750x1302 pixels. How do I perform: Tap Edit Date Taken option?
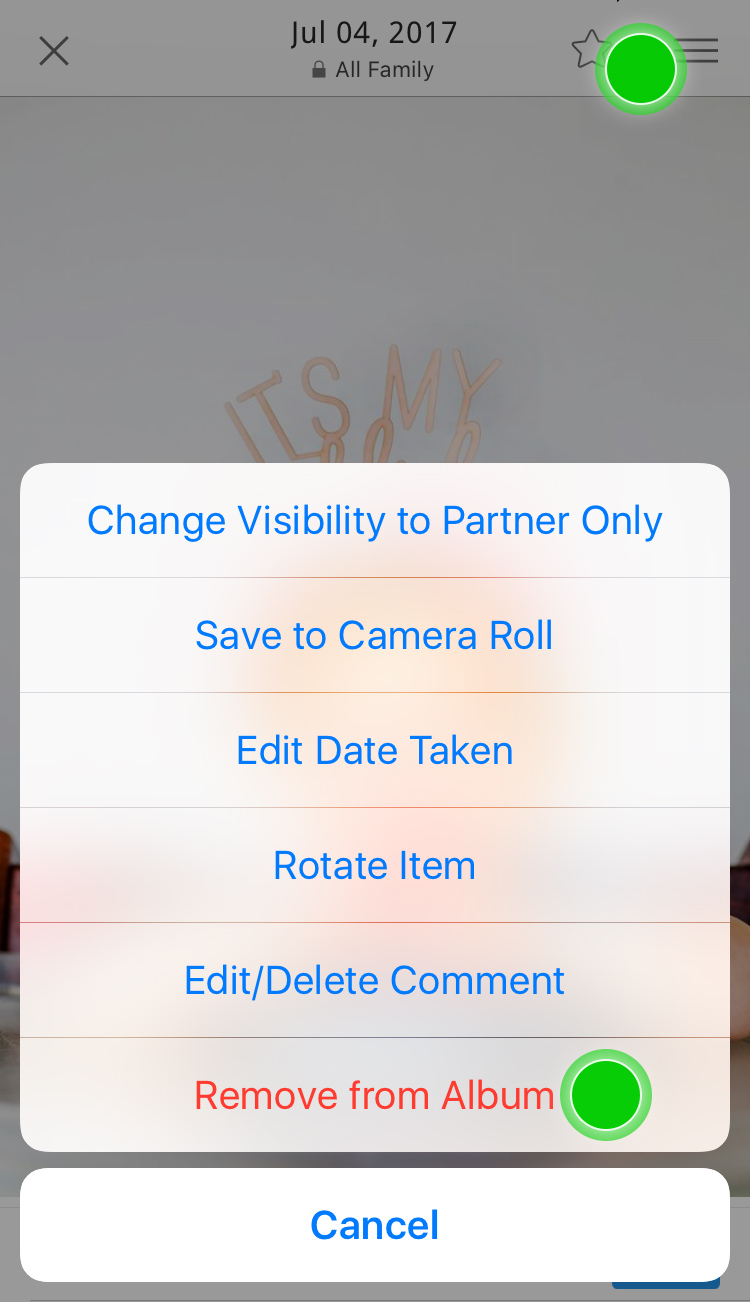pos(374,751)
